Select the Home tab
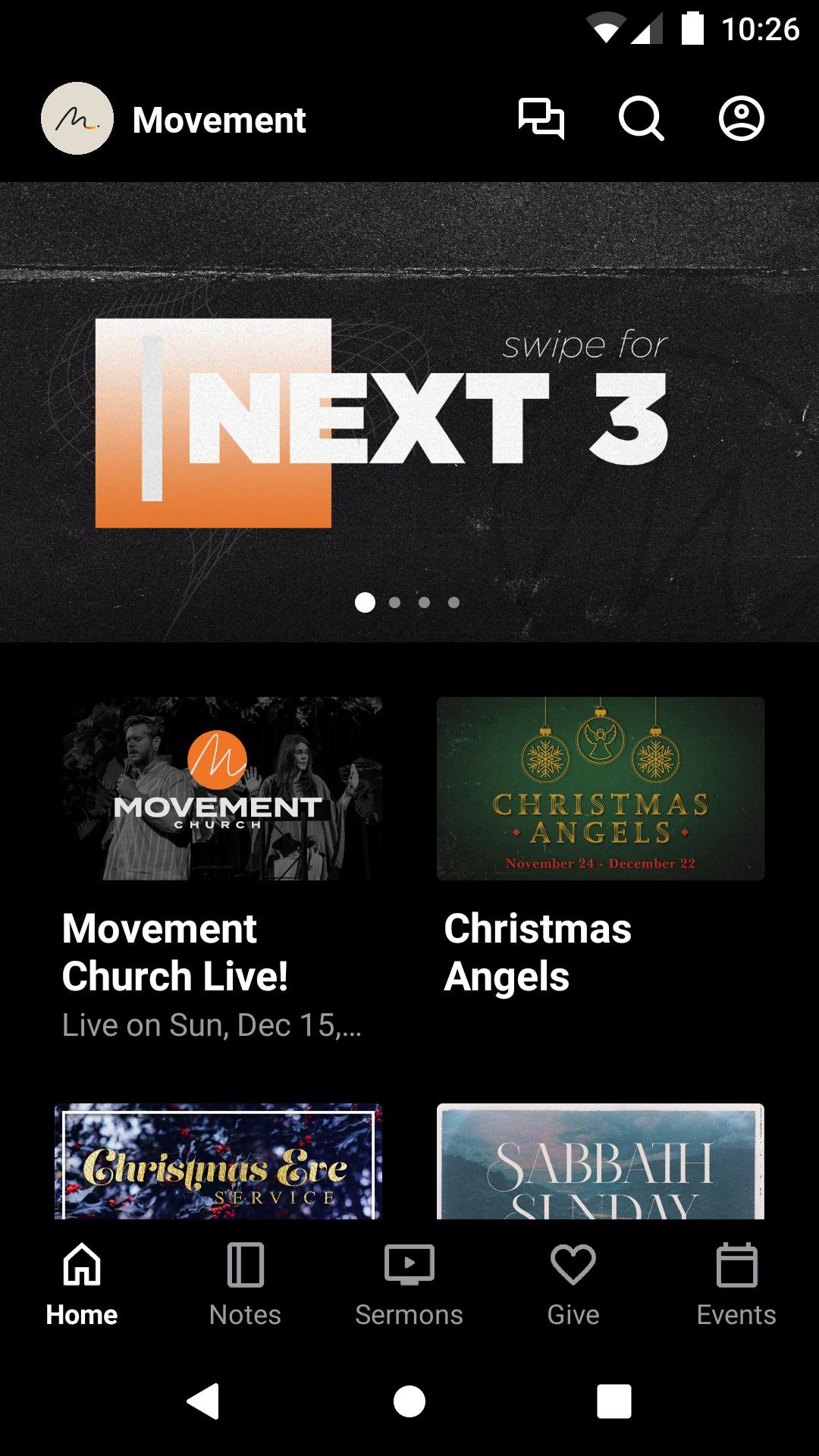 click(x=82, y=1284)
